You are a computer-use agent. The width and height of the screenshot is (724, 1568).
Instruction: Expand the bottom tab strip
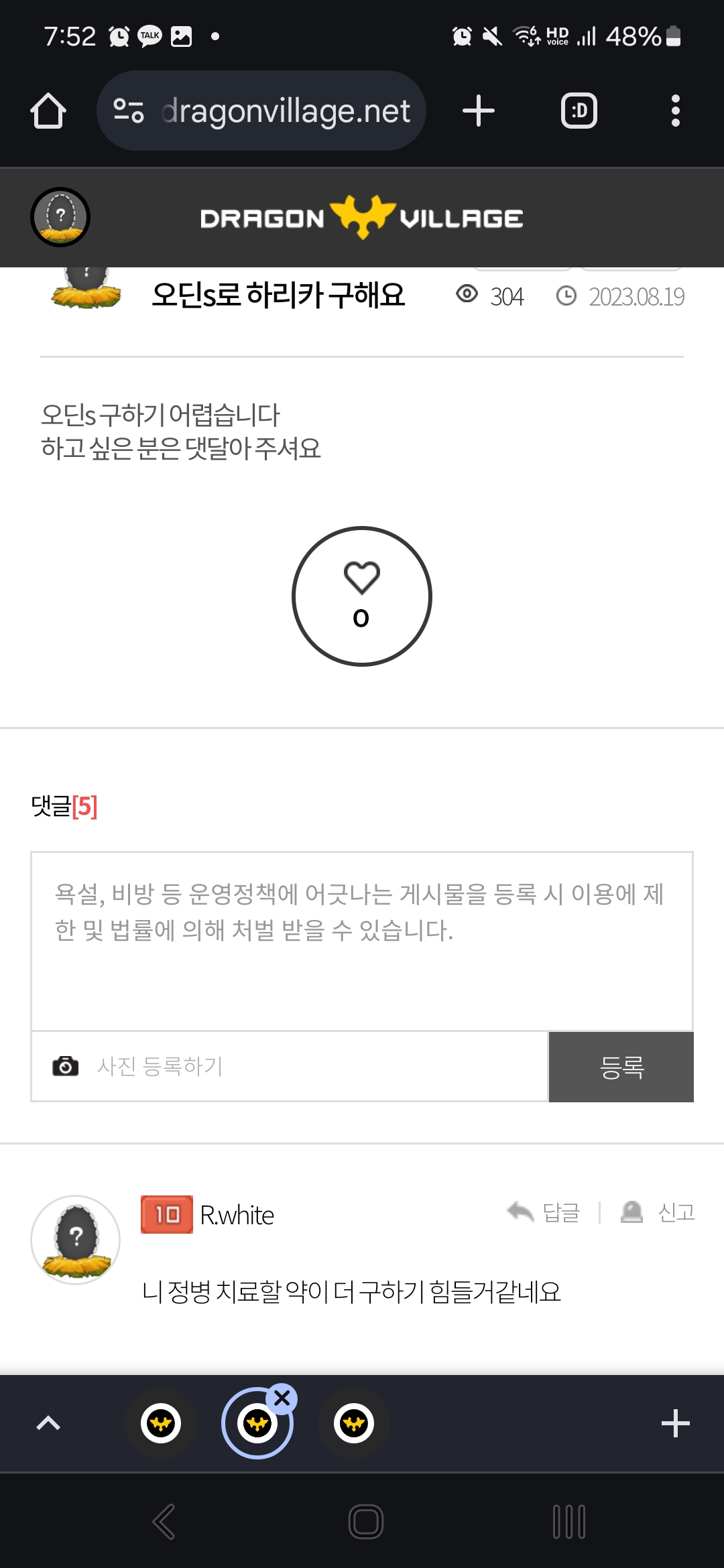[x=48, y=1423]
